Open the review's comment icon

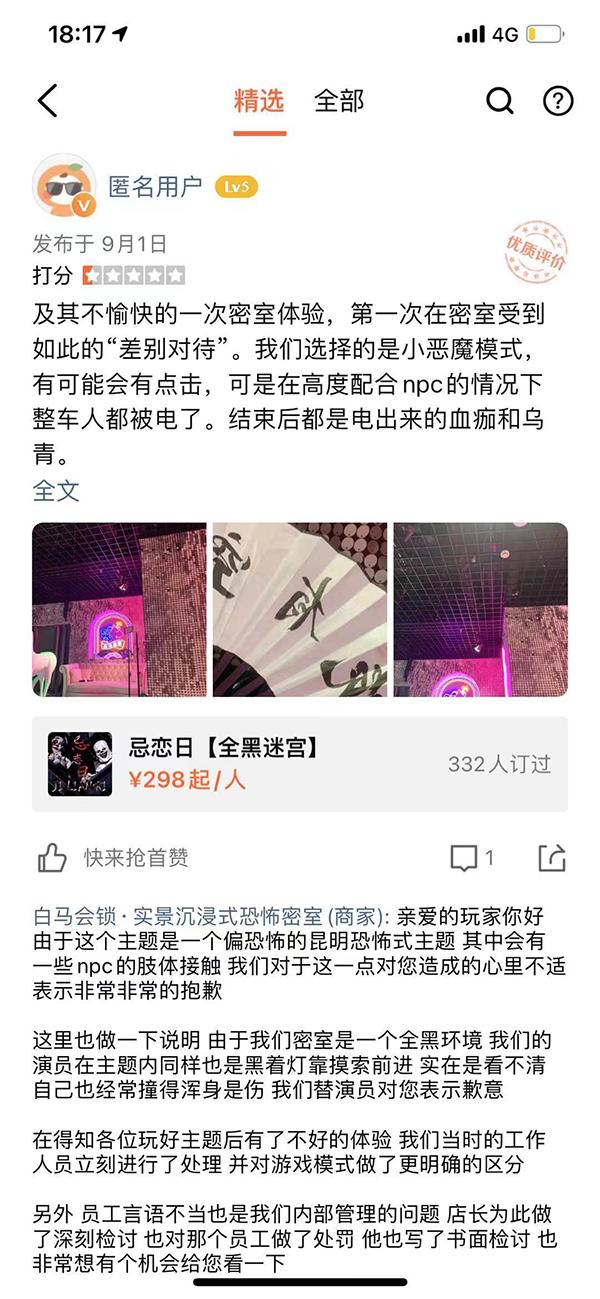pos(464,857)
